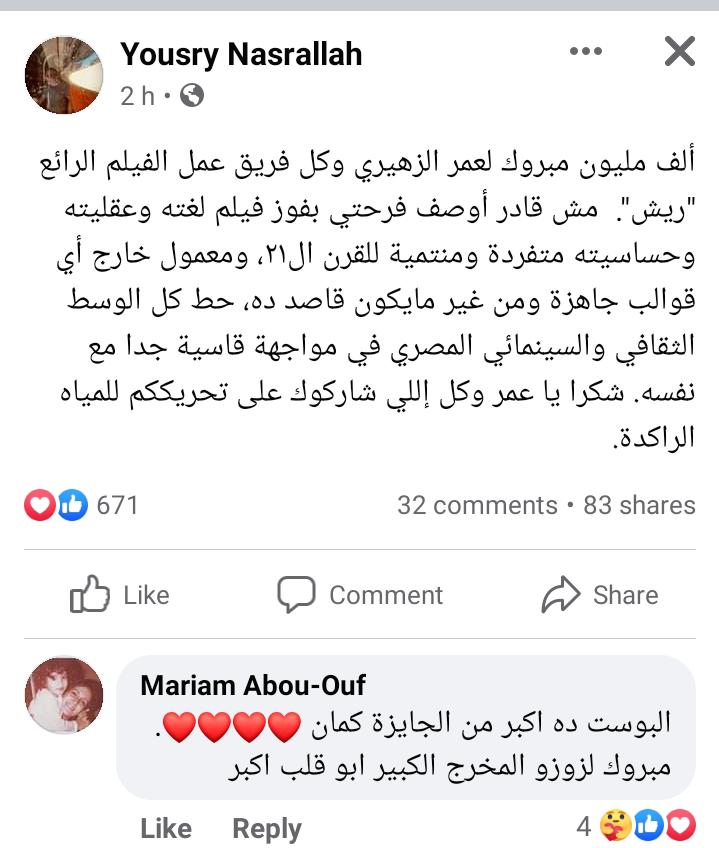The width and height of the screenshot is (719, 848).
Task: View the 671 reactions list
Action: click(x=82, y=505)
